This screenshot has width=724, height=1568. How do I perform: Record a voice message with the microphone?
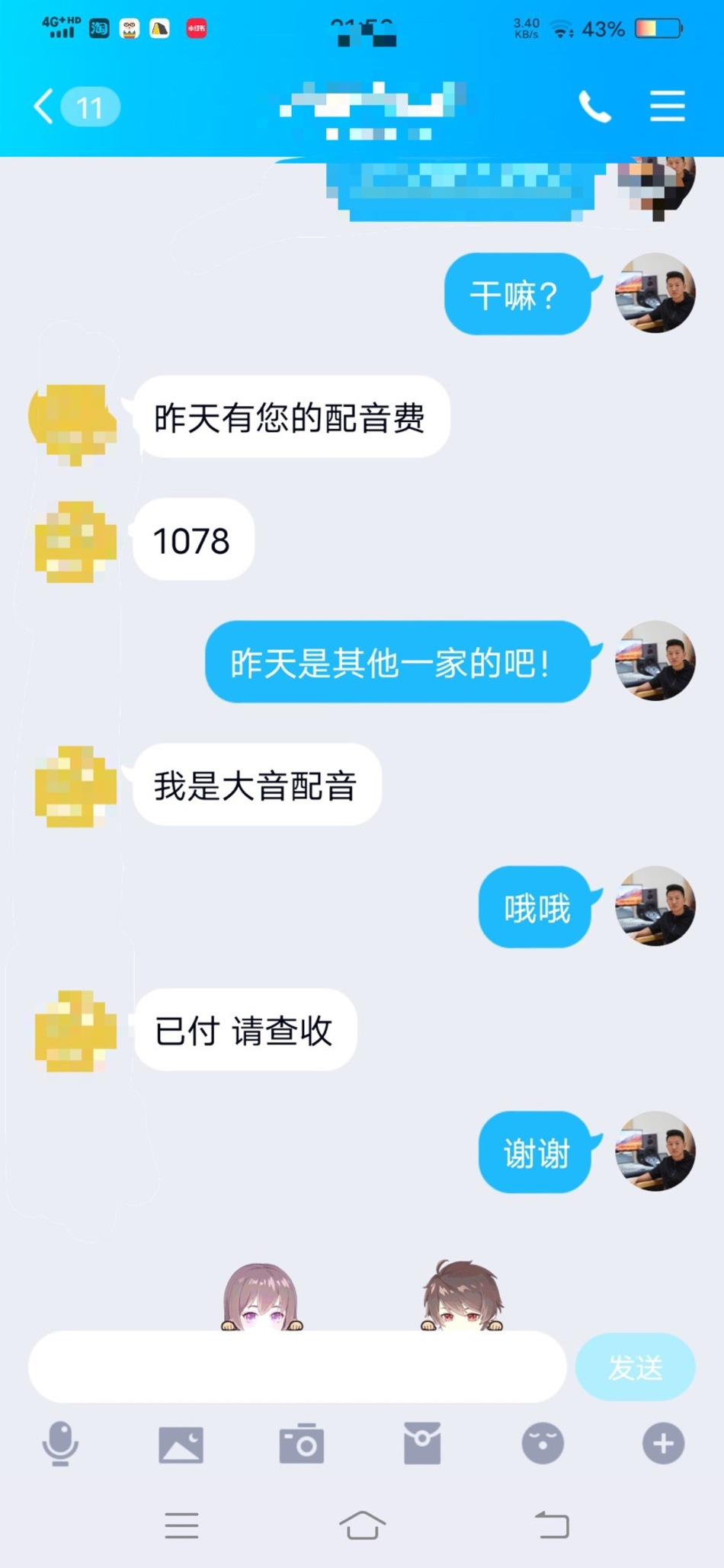(60, 1443)
